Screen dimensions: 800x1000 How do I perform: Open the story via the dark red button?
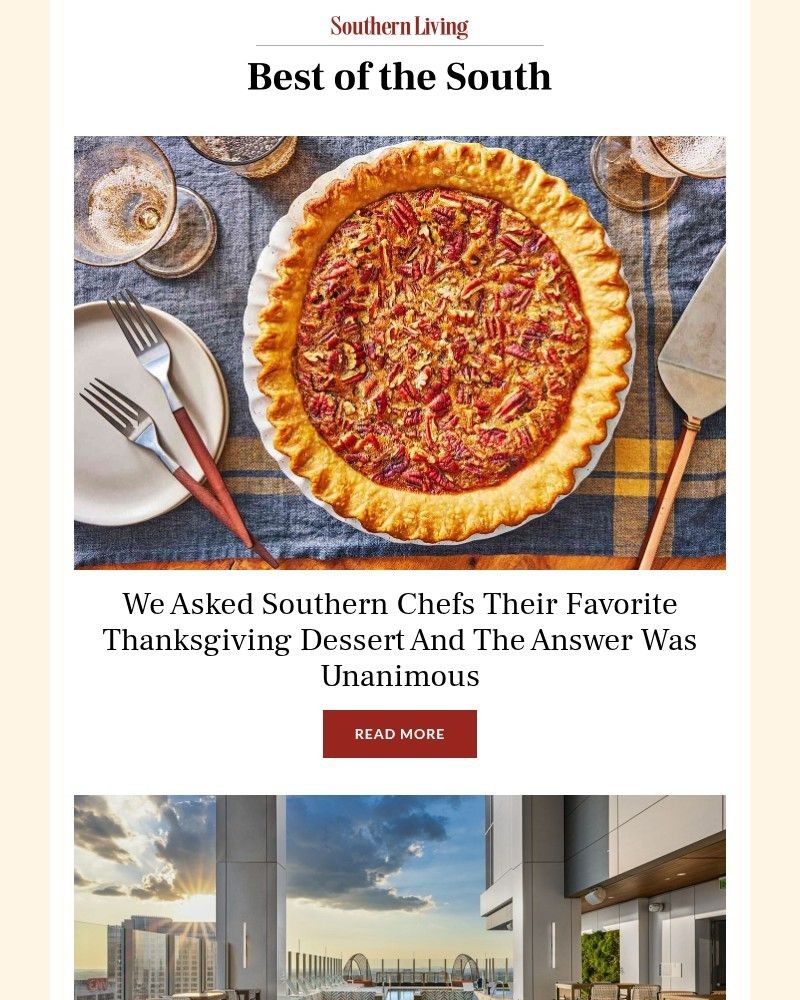399,733
